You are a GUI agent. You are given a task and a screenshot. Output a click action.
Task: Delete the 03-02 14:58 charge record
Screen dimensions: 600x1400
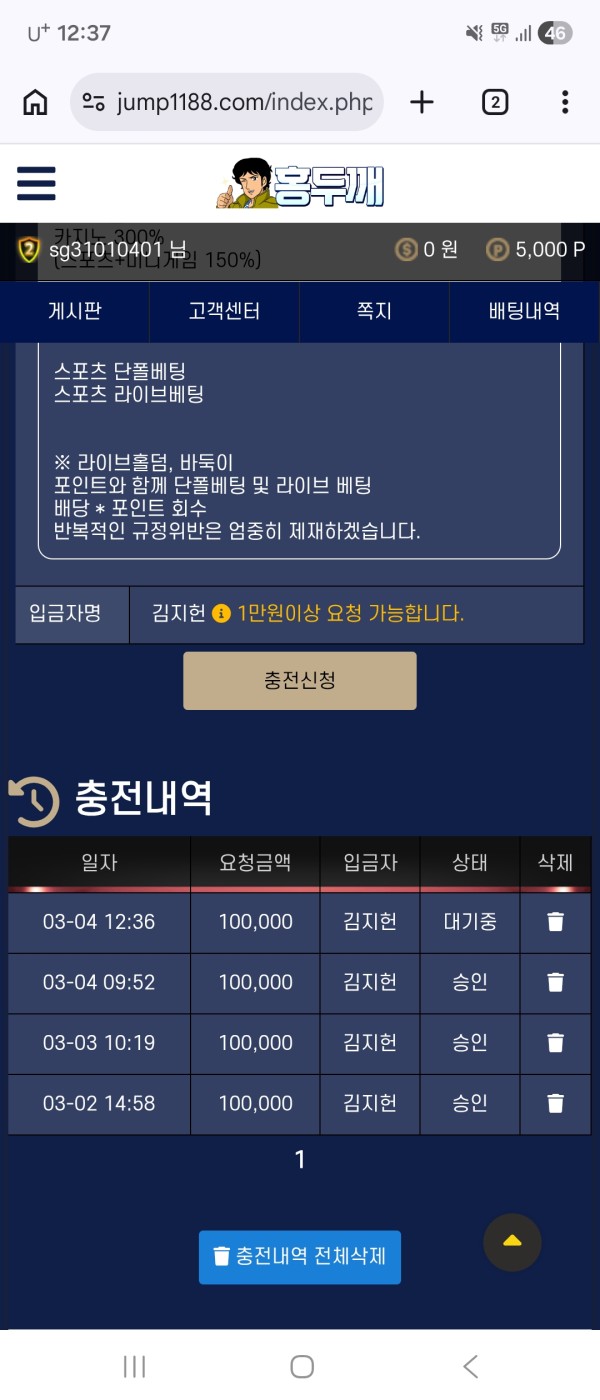click(555, 1104)
